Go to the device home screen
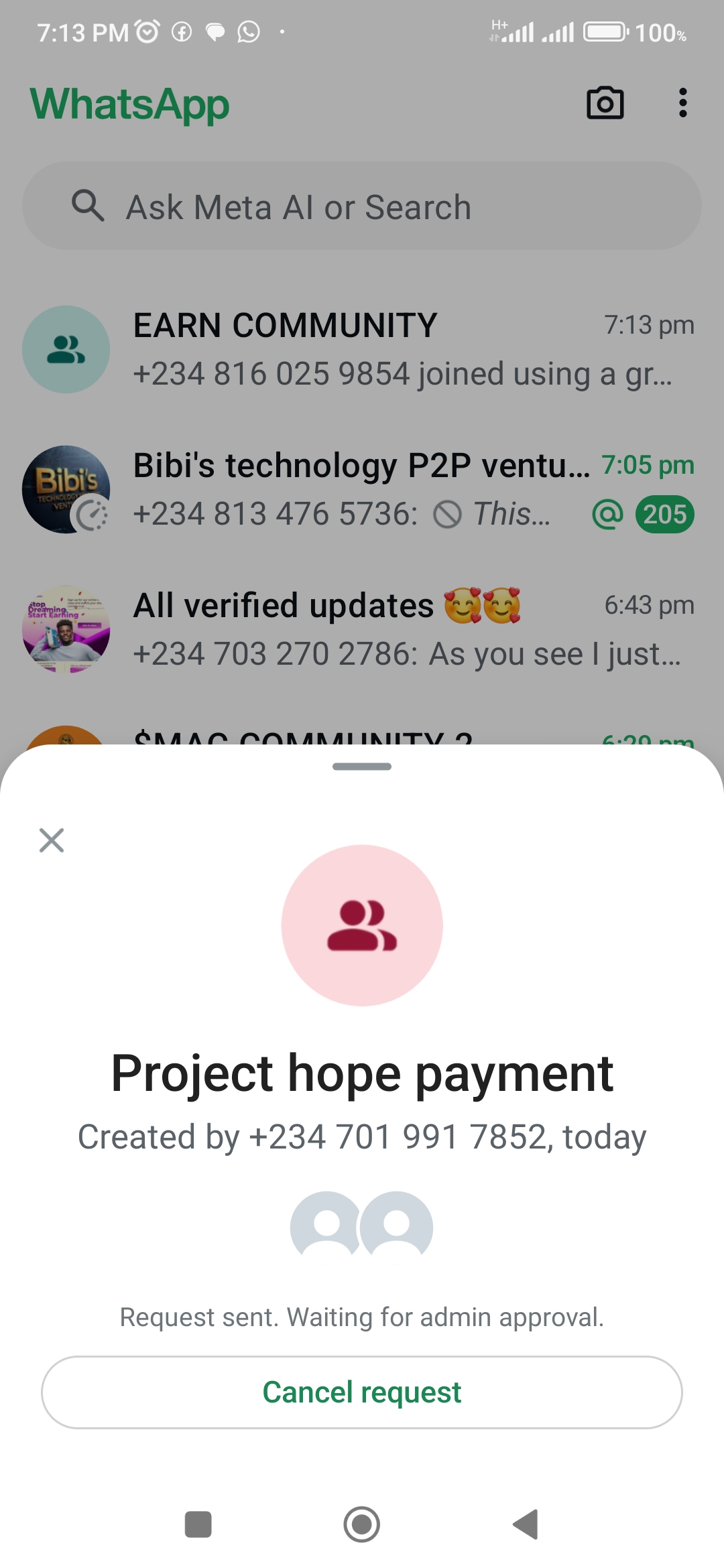724x1568 pixels. [361, 1524]
